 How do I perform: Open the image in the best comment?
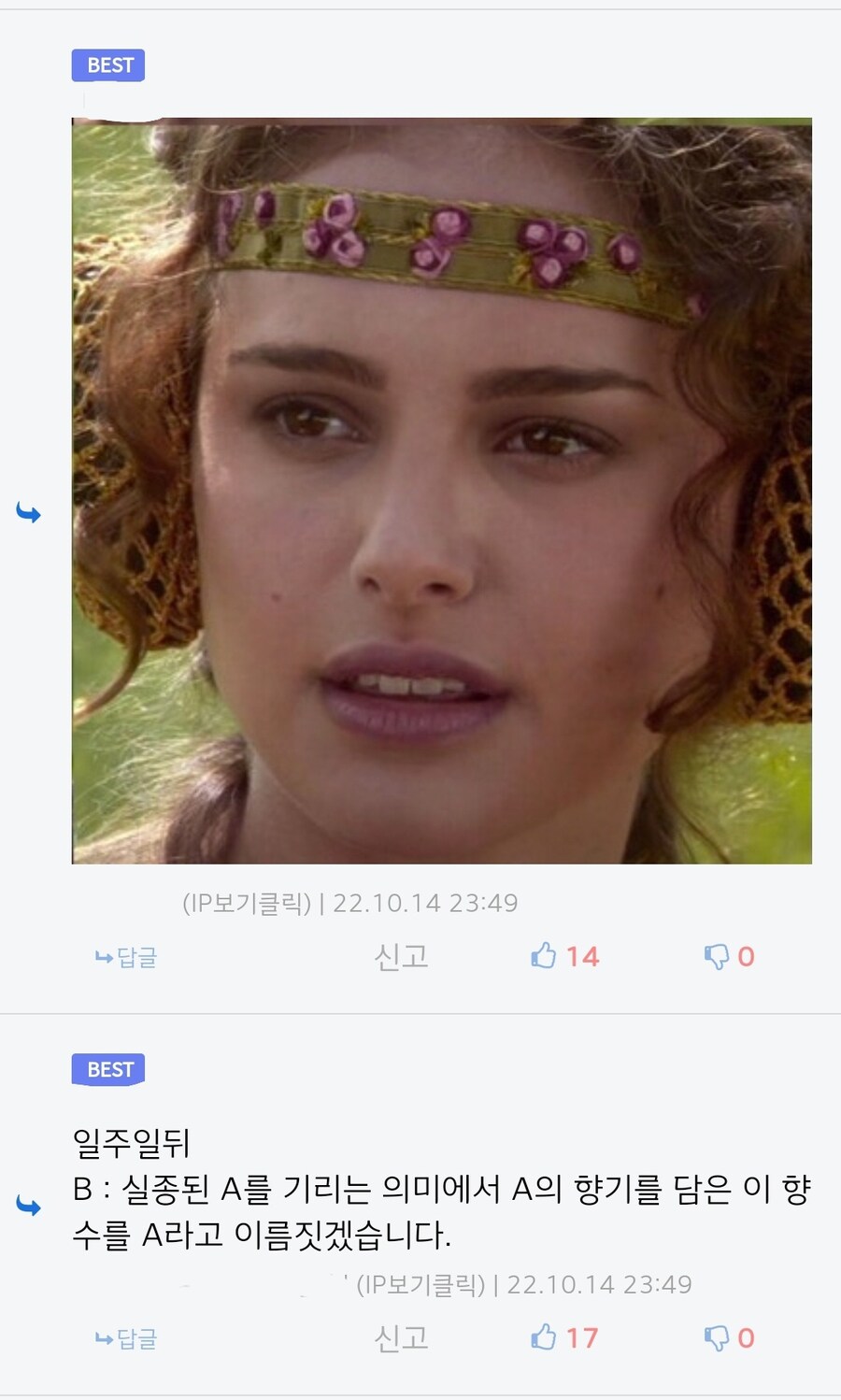[441, 491]
